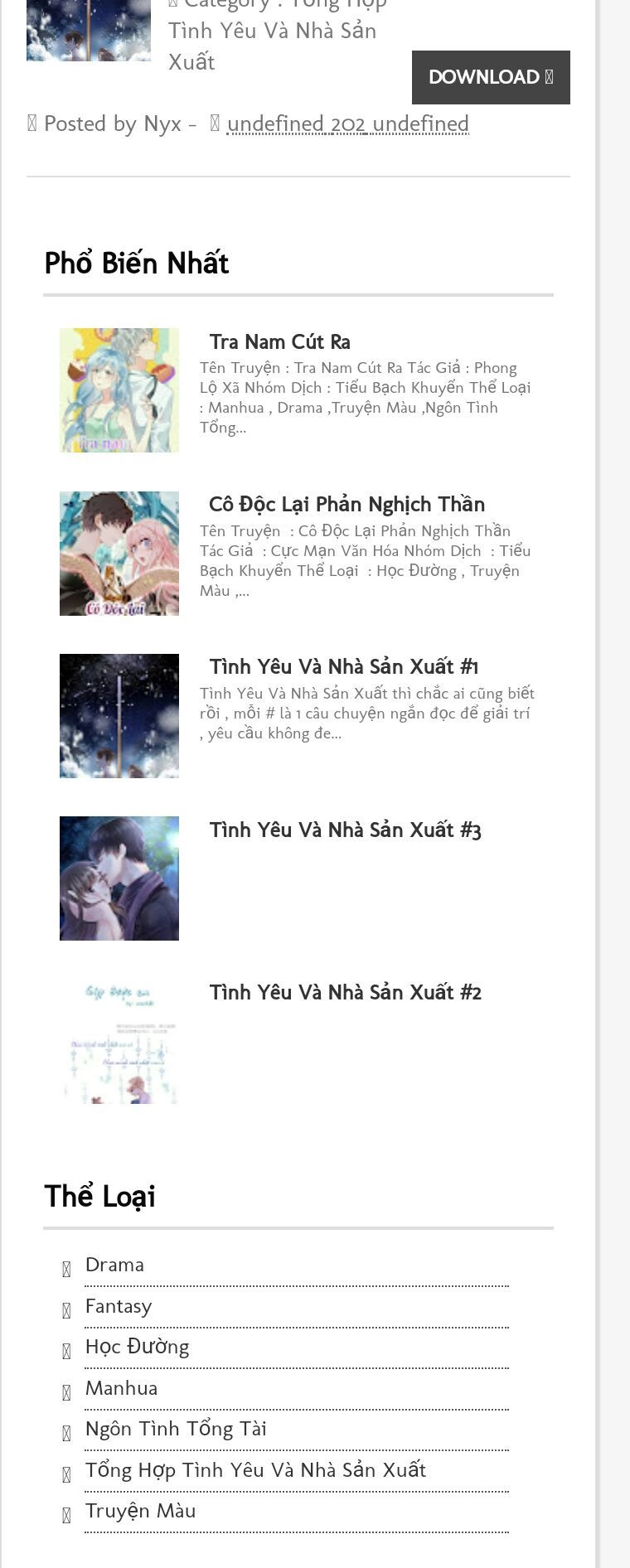630x1568 pixels.
Task: Click the bullet icon beside Manhua category
Action: [65, 1388]
